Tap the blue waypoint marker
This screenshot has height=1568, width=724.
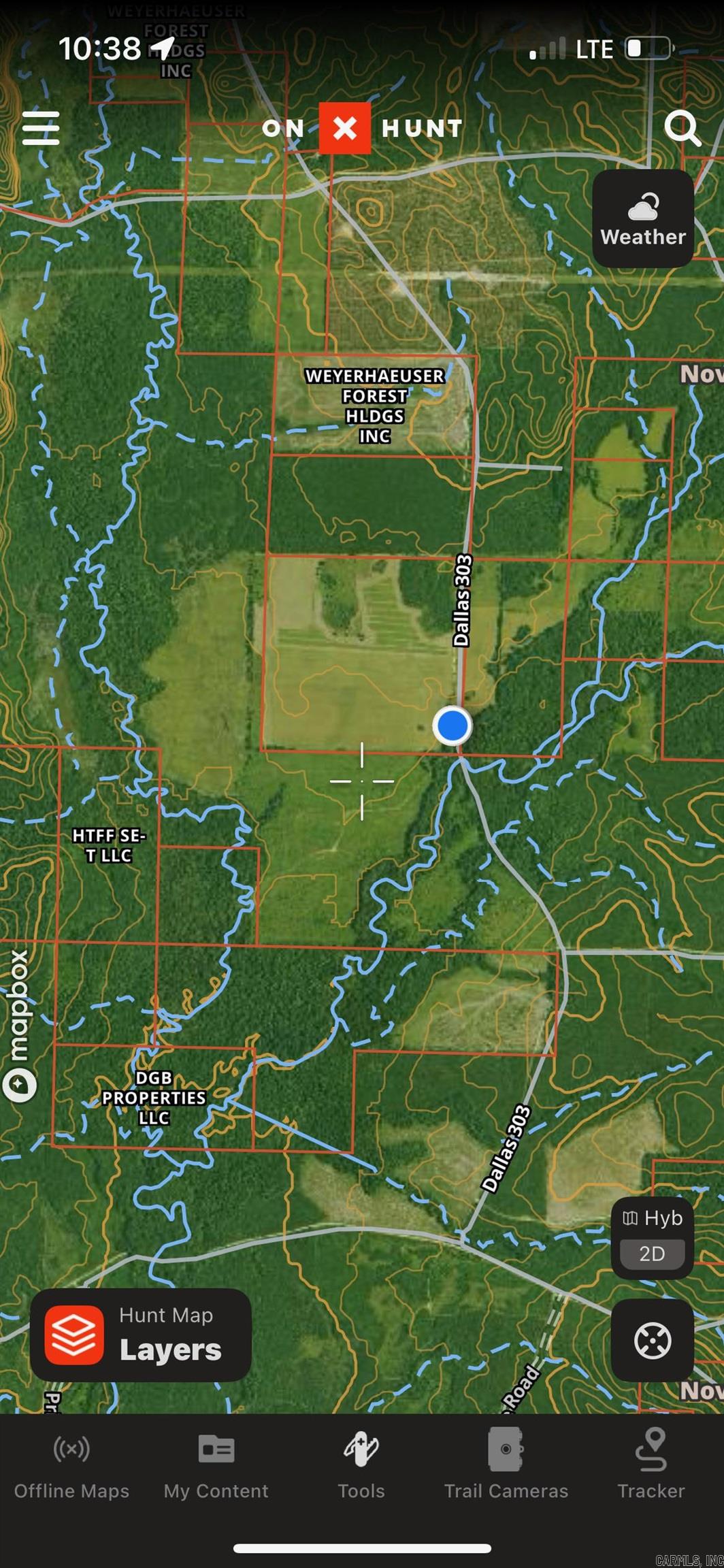click(x=452, y=725)
